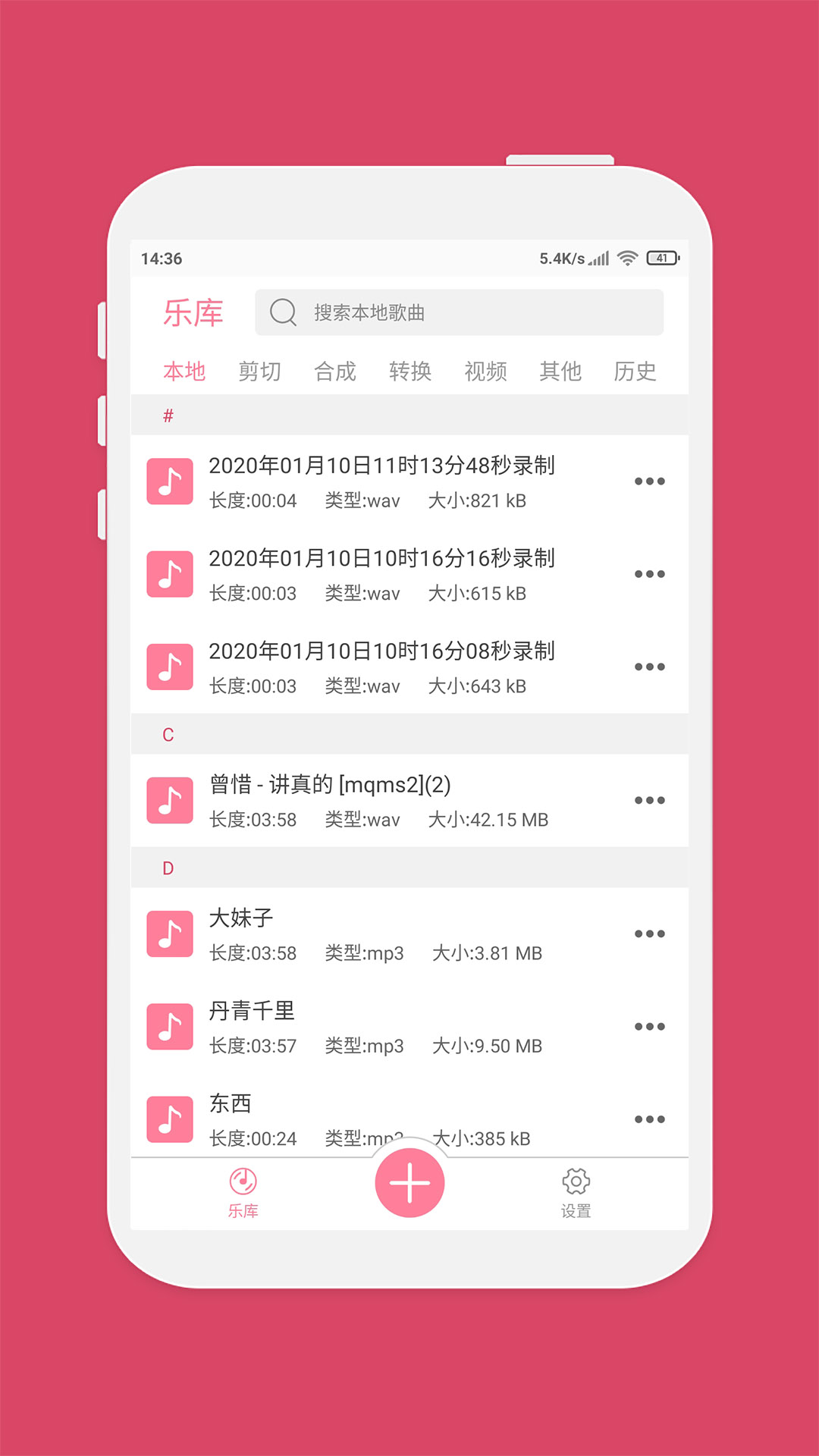Select the music icon beside 东西

(169, 1119)
